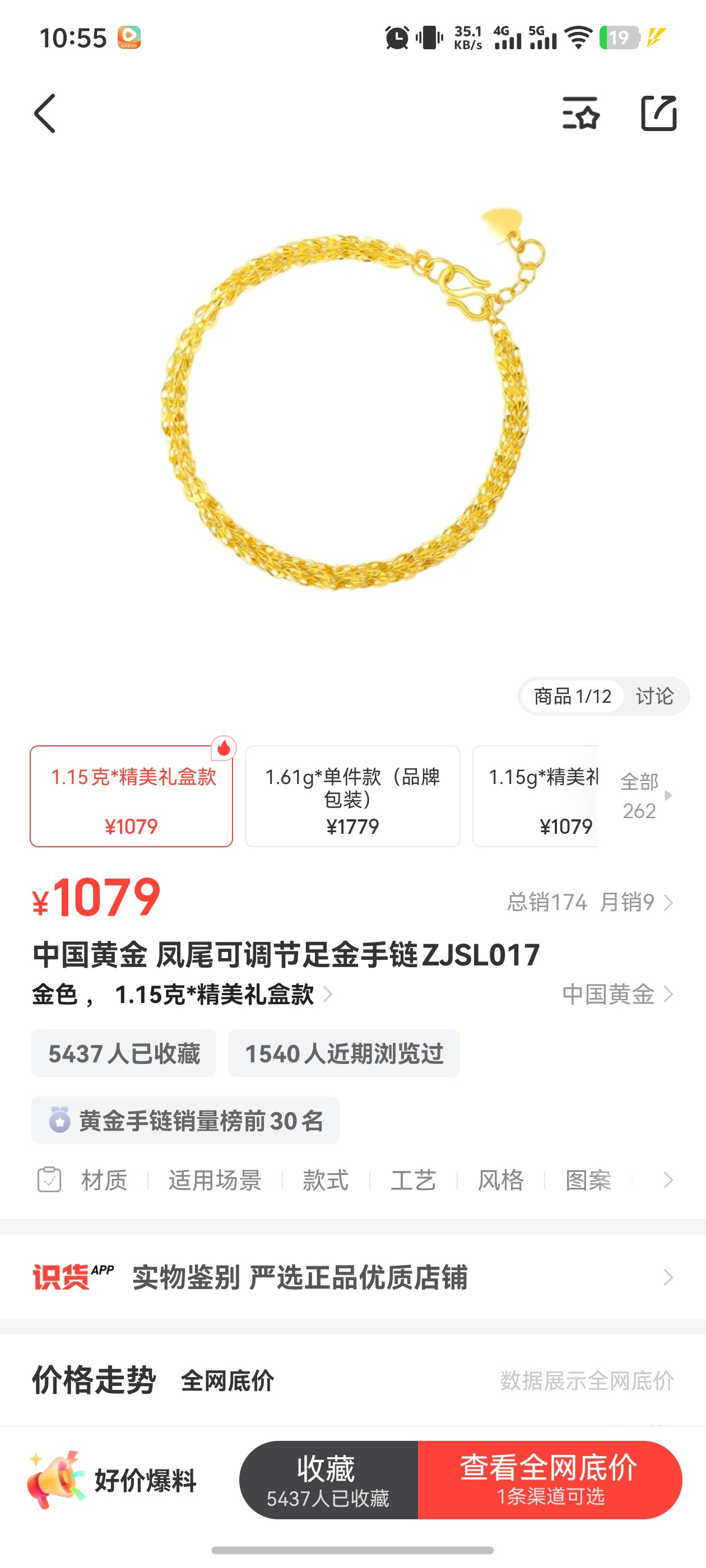Tap 收藏 to favorite this bracelet

328,1480
